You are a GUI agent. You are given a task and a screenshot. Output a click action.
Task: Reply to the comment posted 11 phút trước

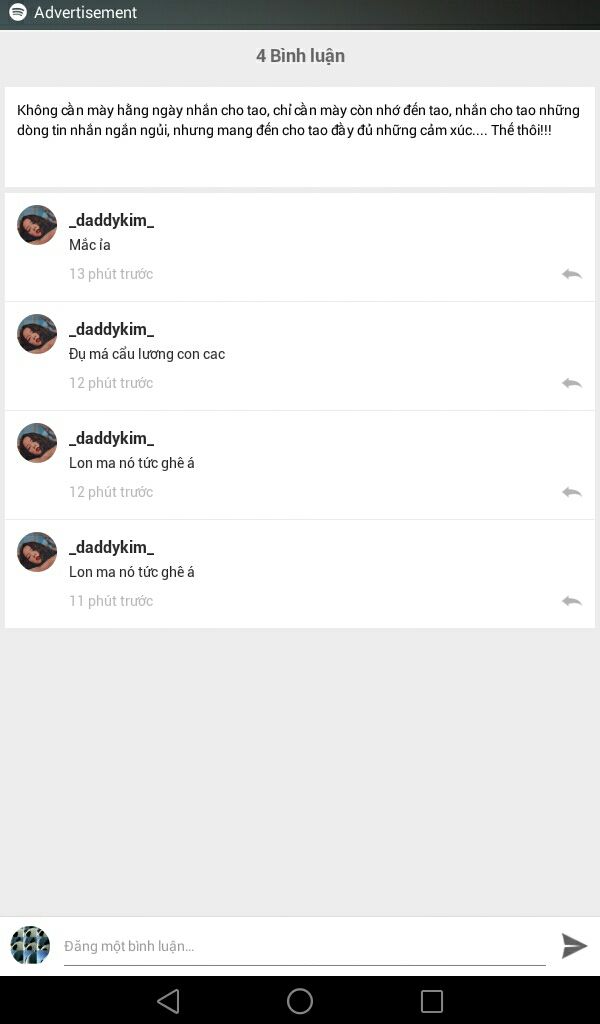click(x=571, y=601)
